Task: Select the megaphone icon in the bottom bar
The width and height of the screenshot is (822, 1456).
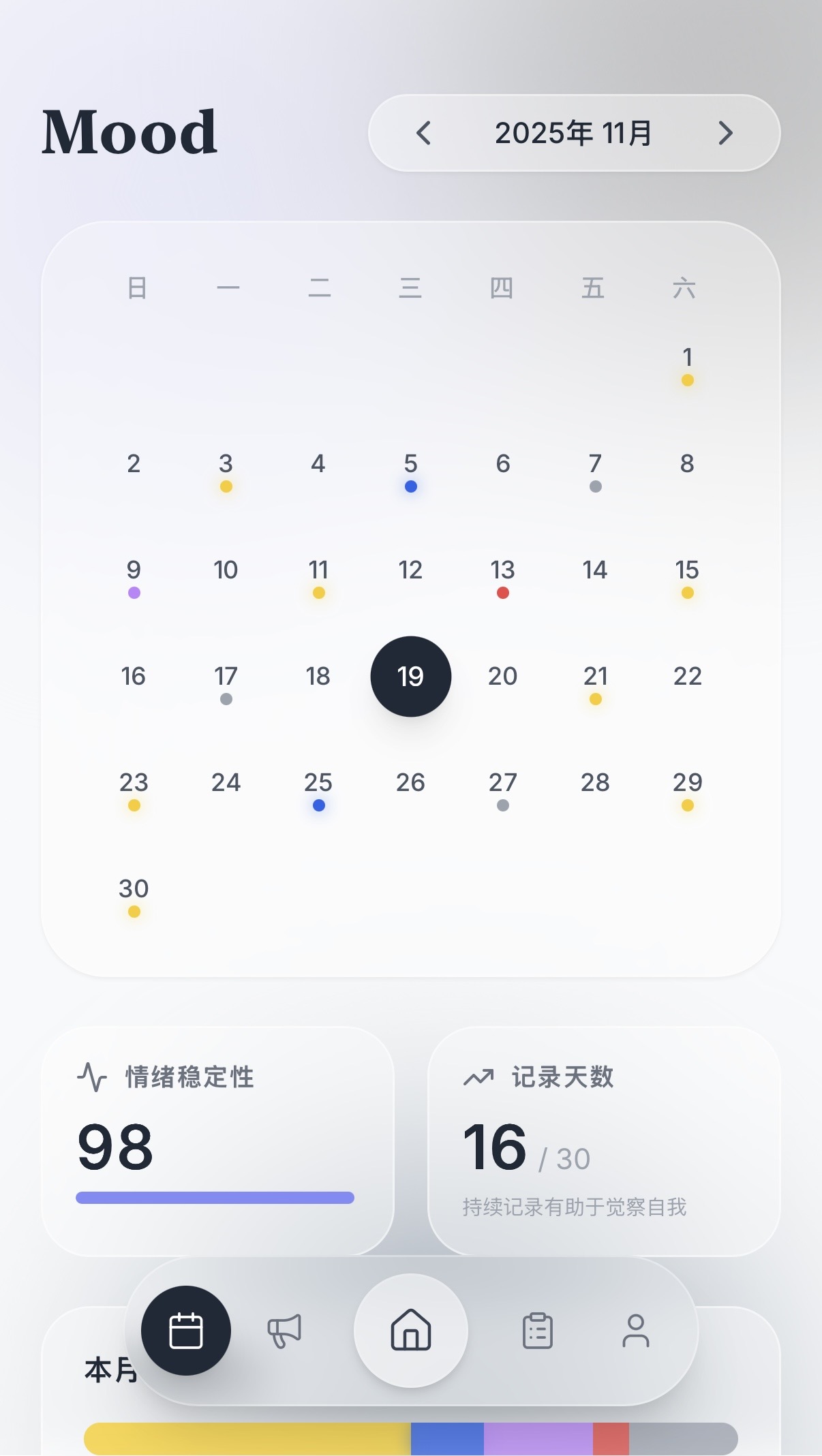Action: [x=285, y=1331]
